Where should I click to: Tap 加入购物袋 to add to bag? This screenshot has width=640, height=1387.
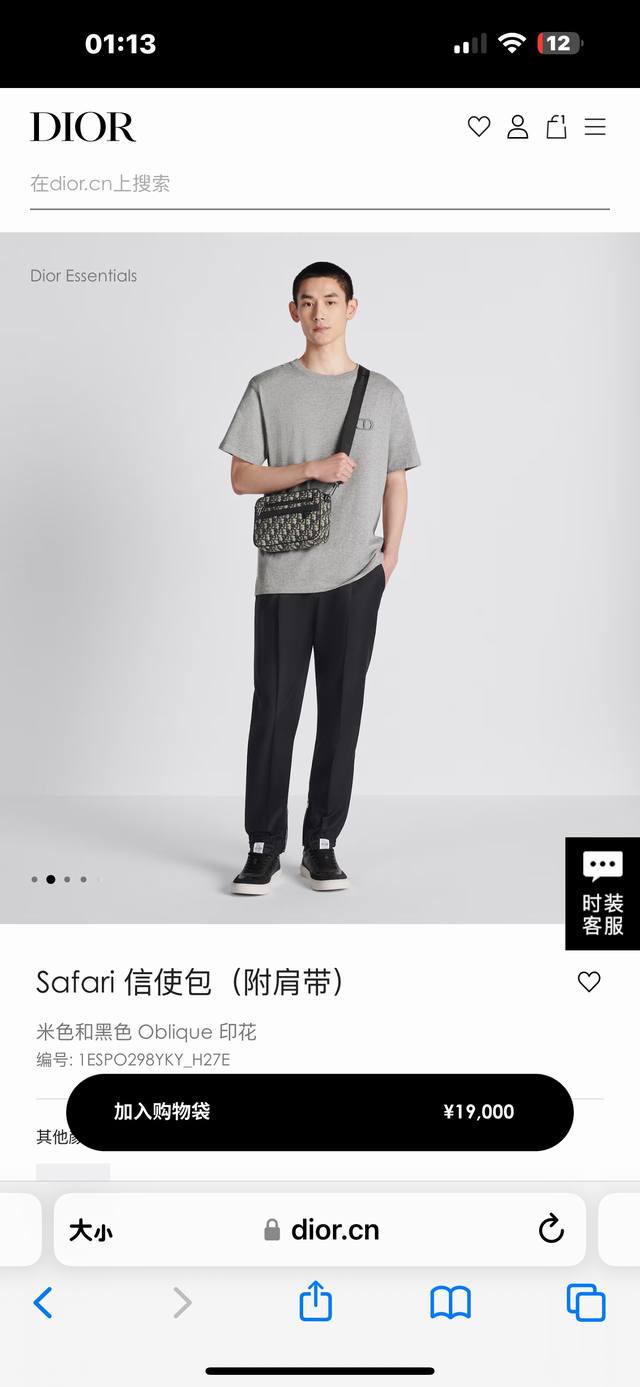pyautogui.click(x=319, y=1112)
